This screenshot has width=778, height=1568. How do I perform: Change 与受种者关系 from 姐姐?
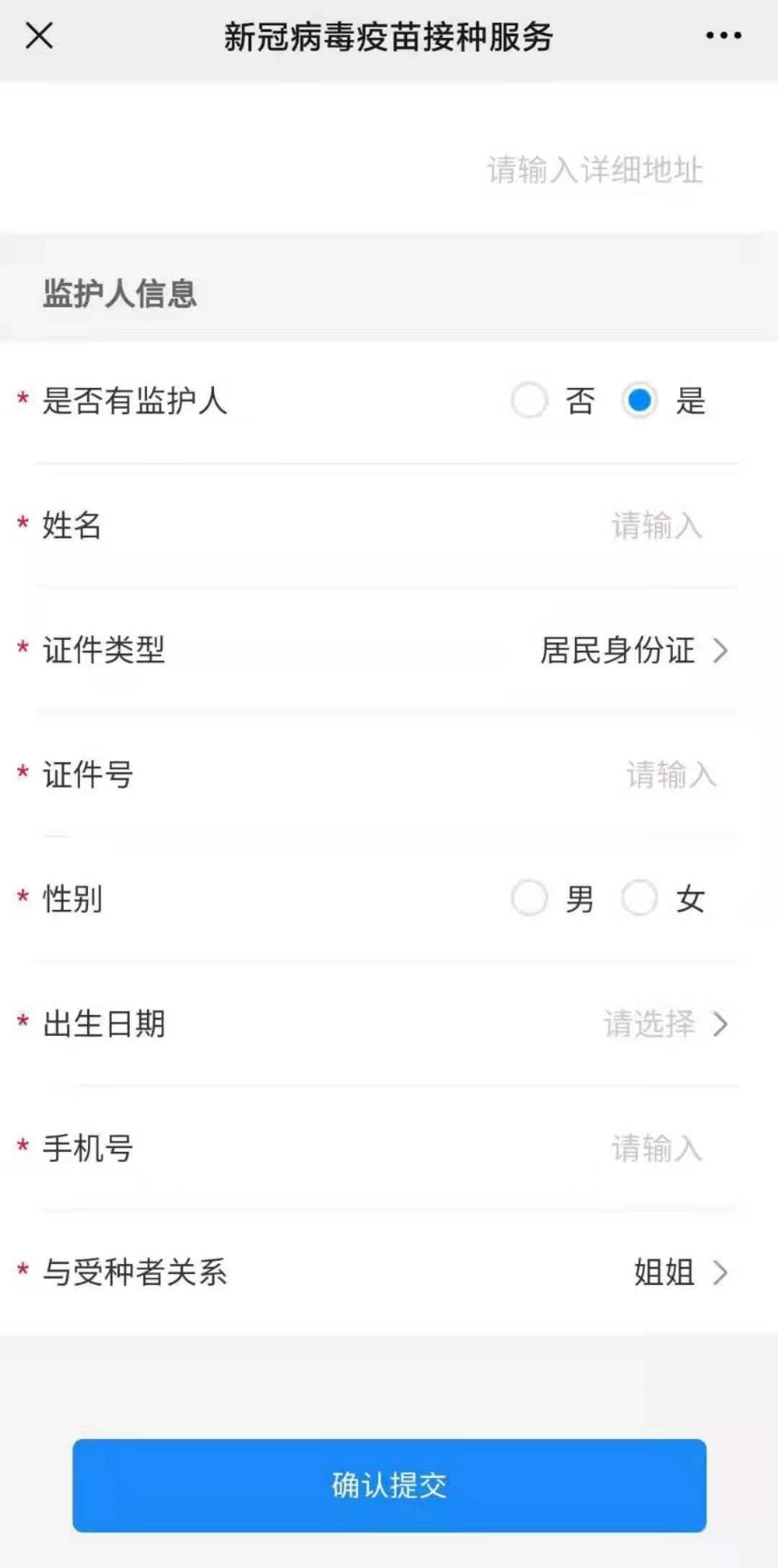click(x=679, y=1273)
